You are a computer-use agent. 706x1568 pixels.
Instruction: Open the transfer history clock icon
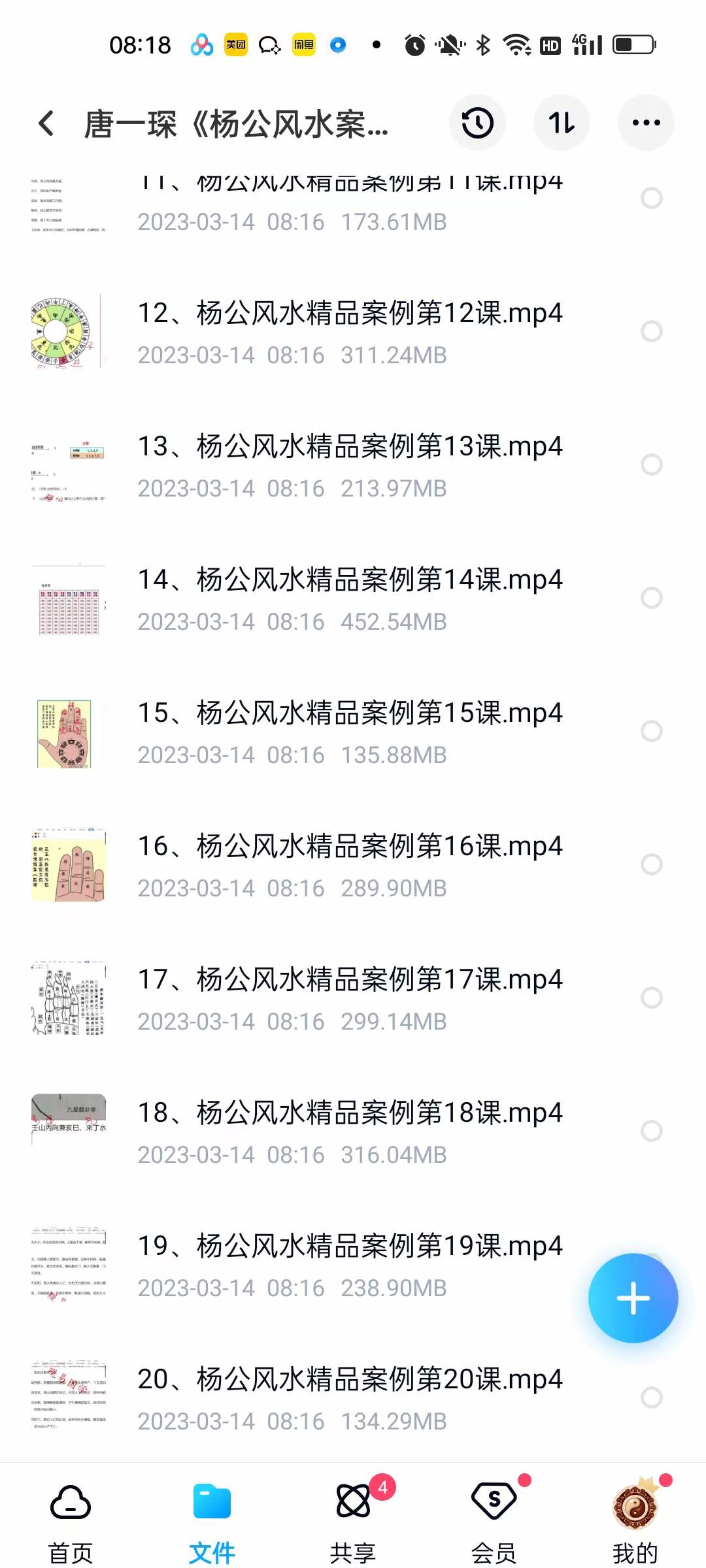[x=478, y=123]
